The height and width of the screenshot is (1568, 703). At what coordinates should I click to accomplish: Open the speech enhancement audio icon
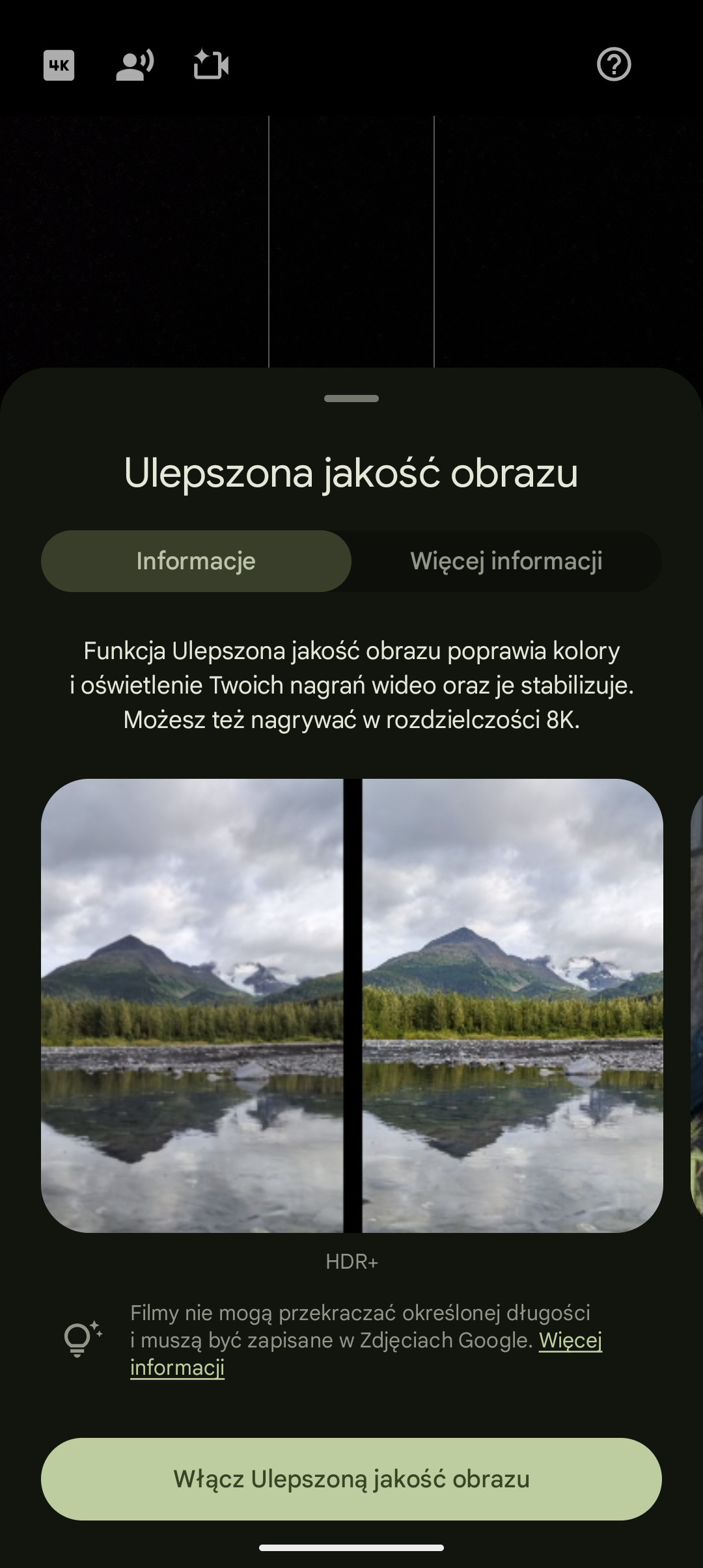coord(135,65)
